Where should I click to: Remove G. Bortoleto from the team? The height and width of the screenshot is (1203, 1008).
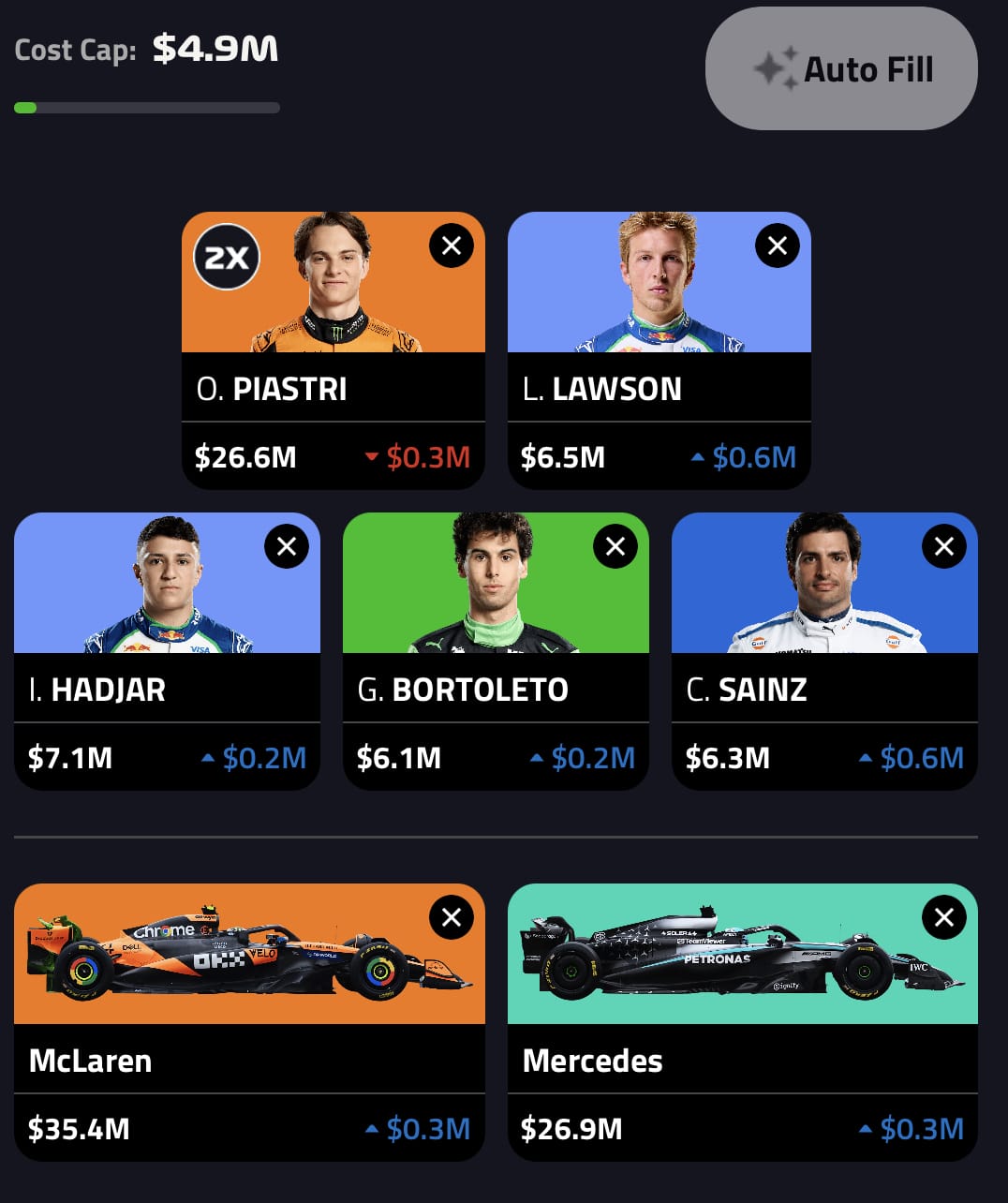[x=615, y=546]
